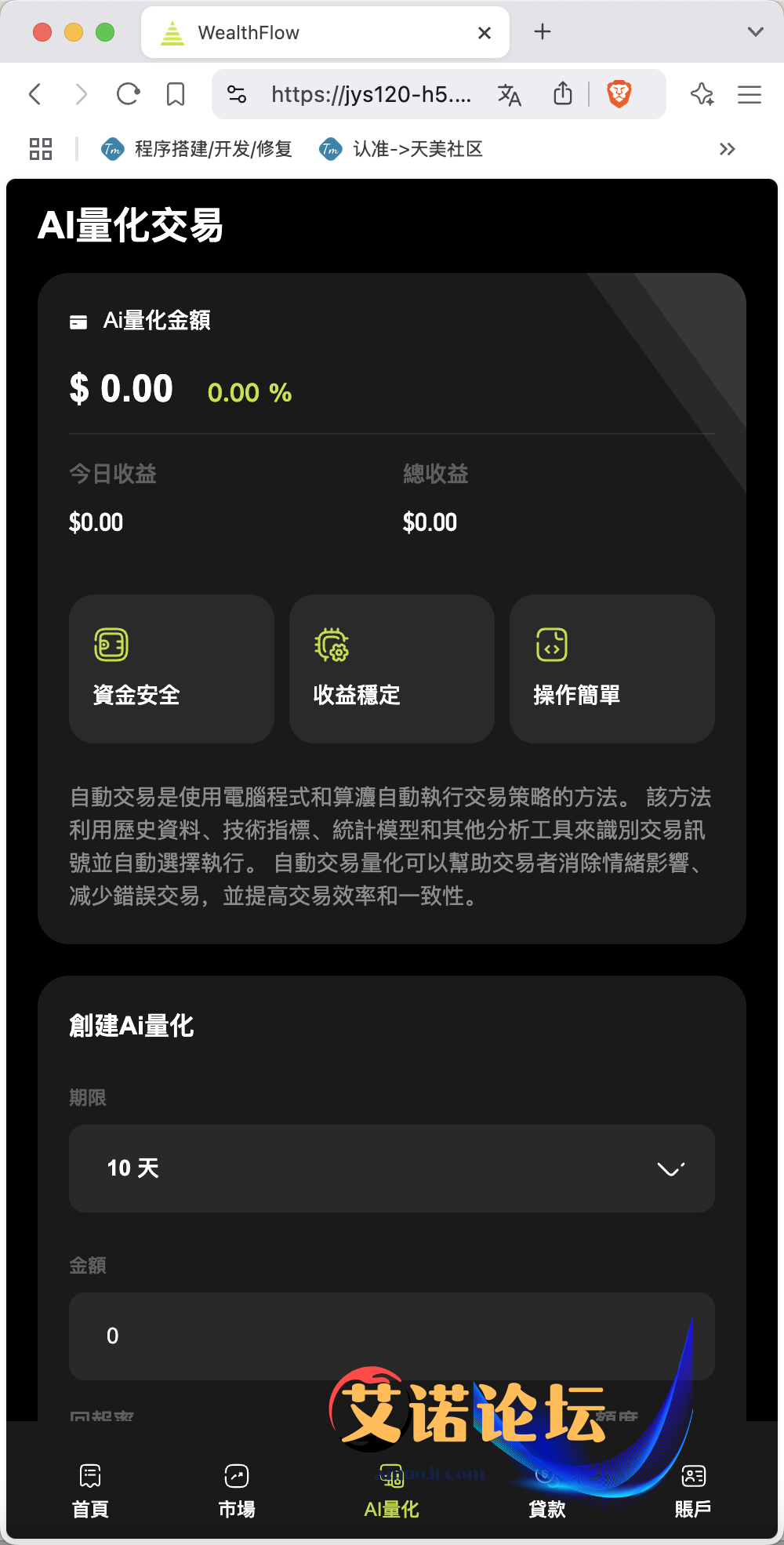Open the 程序搭建/开发/修复 bookmark

[198, 149]
